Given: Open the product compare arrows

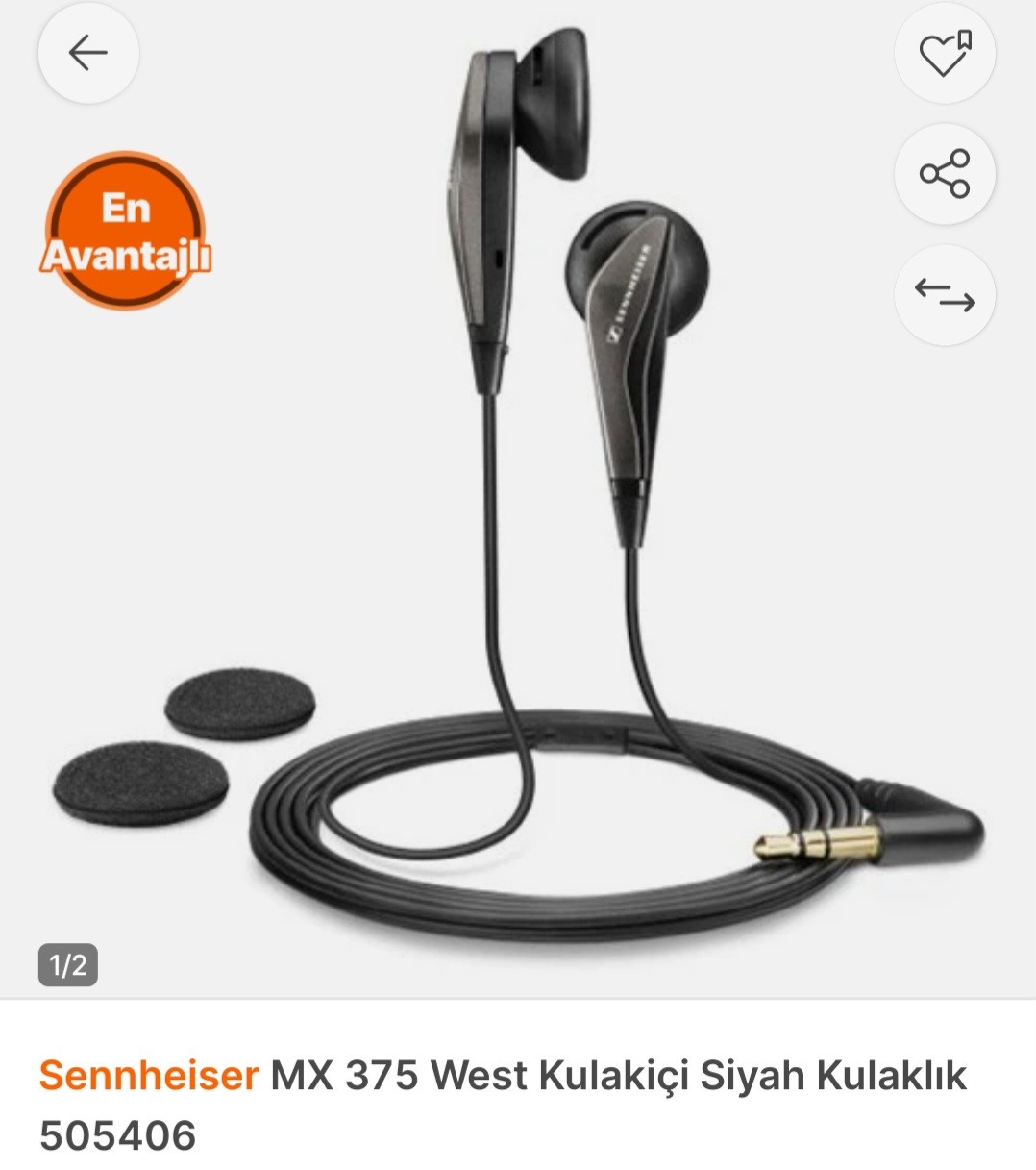Looking at the screenshot, I should (945, 295).
